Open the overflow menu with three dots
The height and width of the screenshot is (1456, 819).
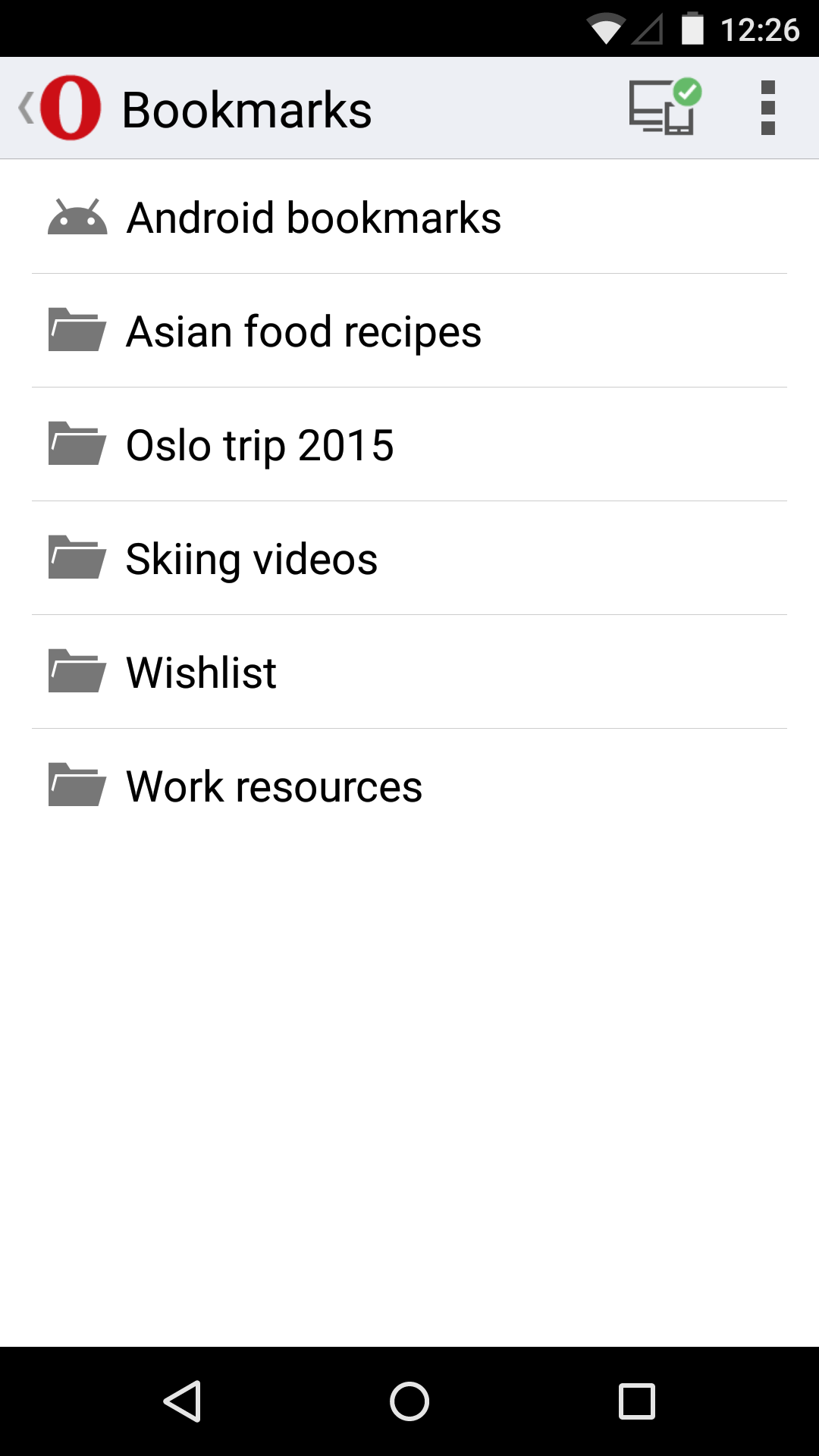[767, 107]
